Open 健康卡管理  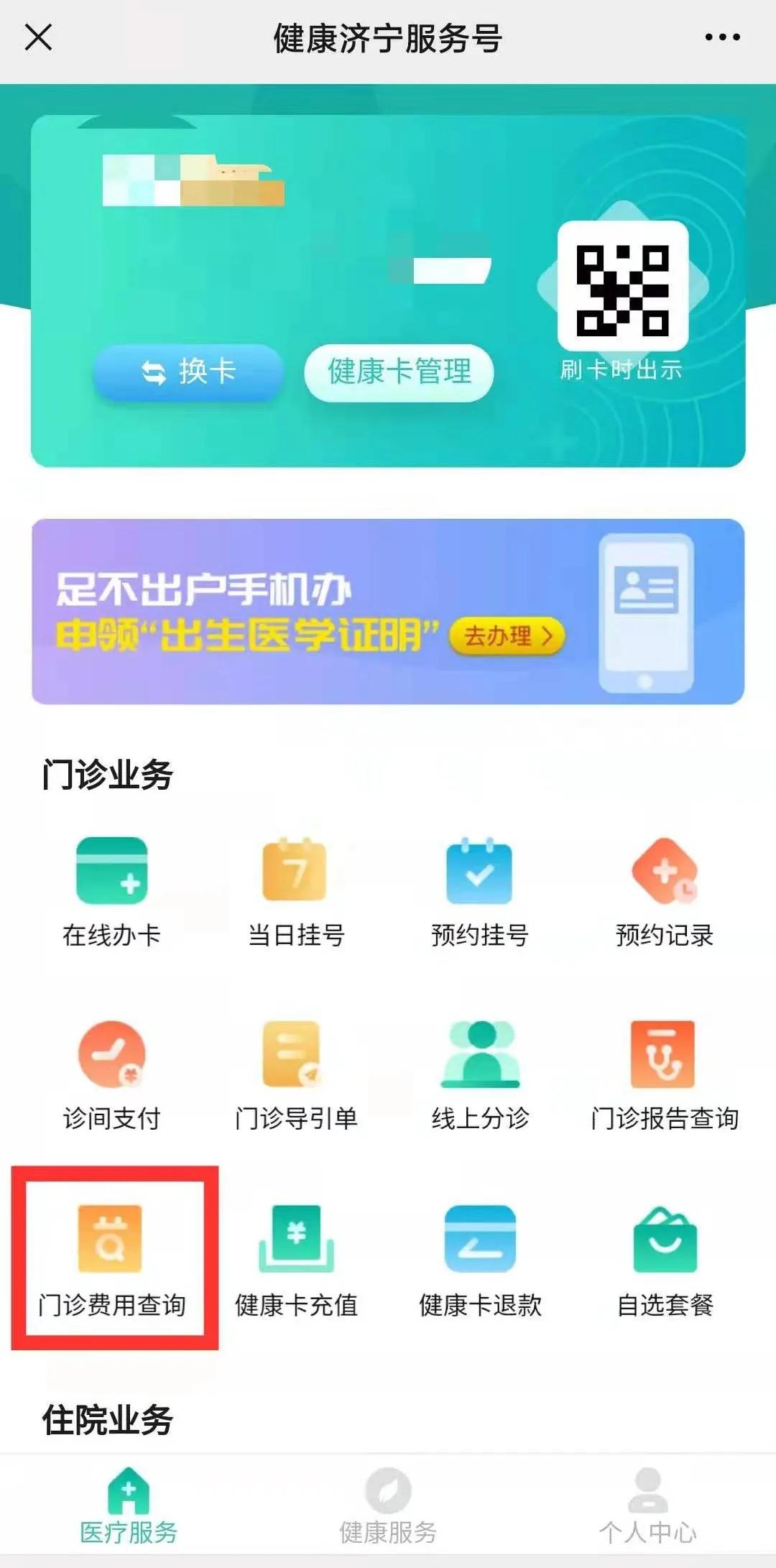[x=399, y=372]
